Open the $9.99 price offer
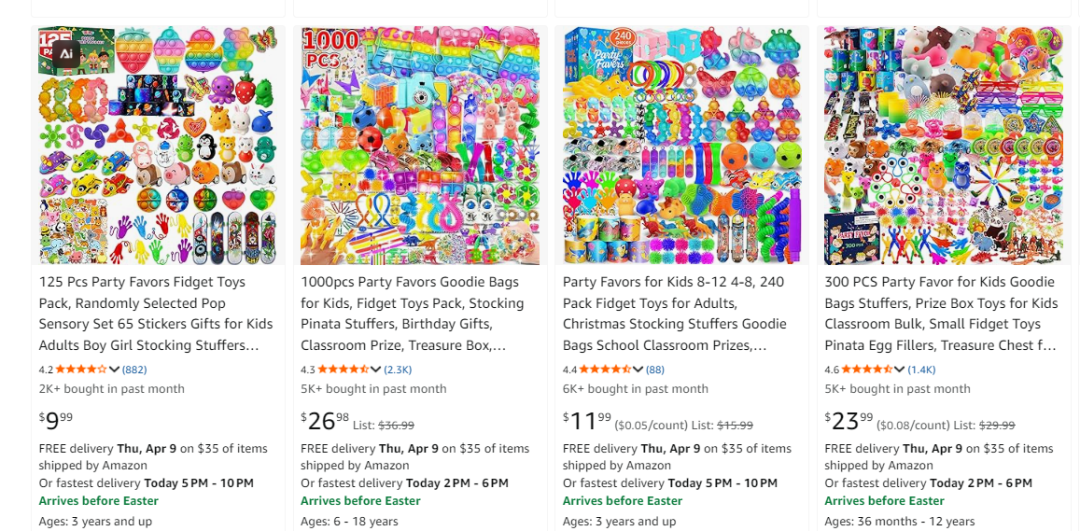The height and width of the screenshot is (531, 1080). 56,419
